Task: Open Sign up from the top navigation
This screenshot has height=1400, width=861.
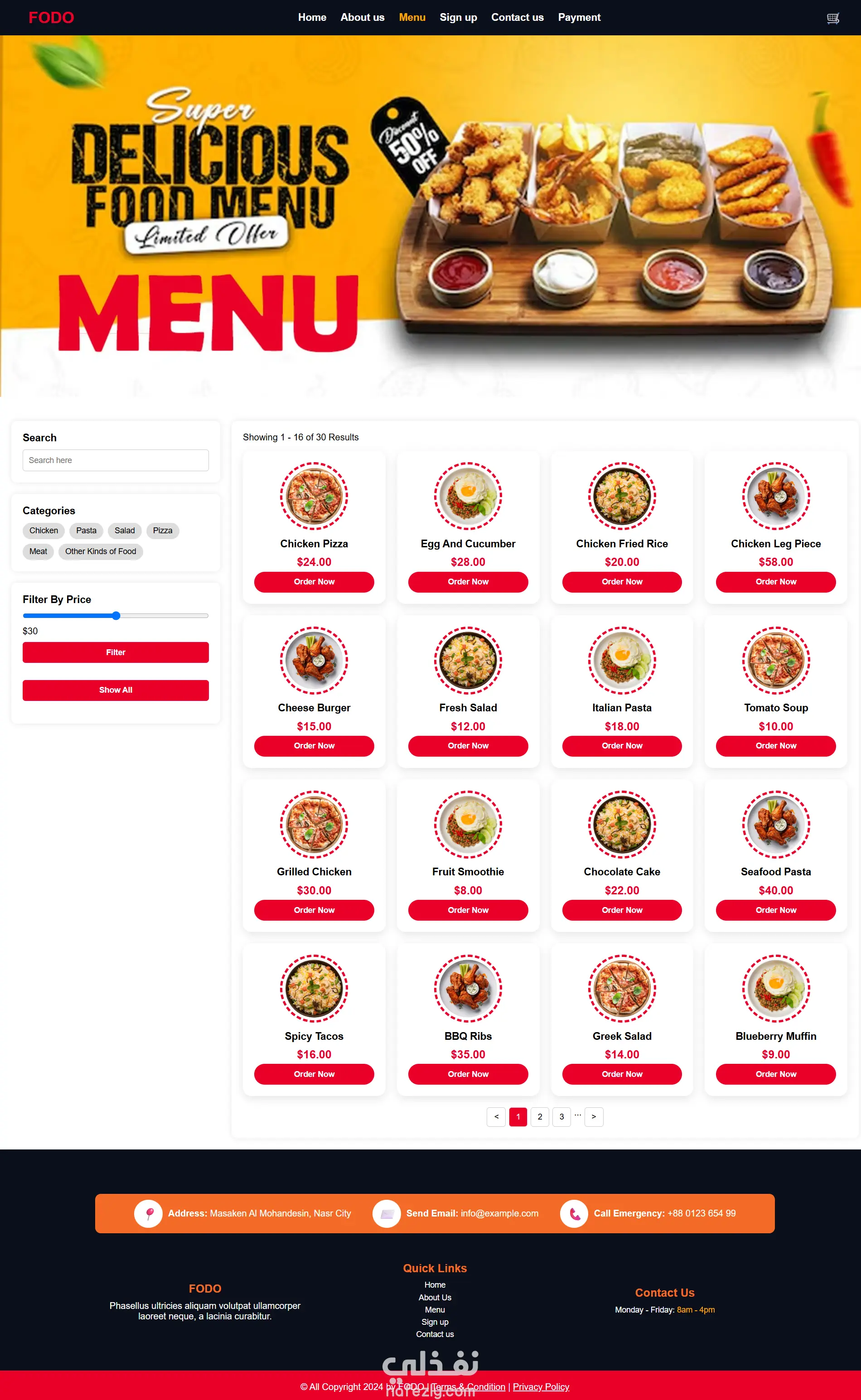Action: coord(458,18)
